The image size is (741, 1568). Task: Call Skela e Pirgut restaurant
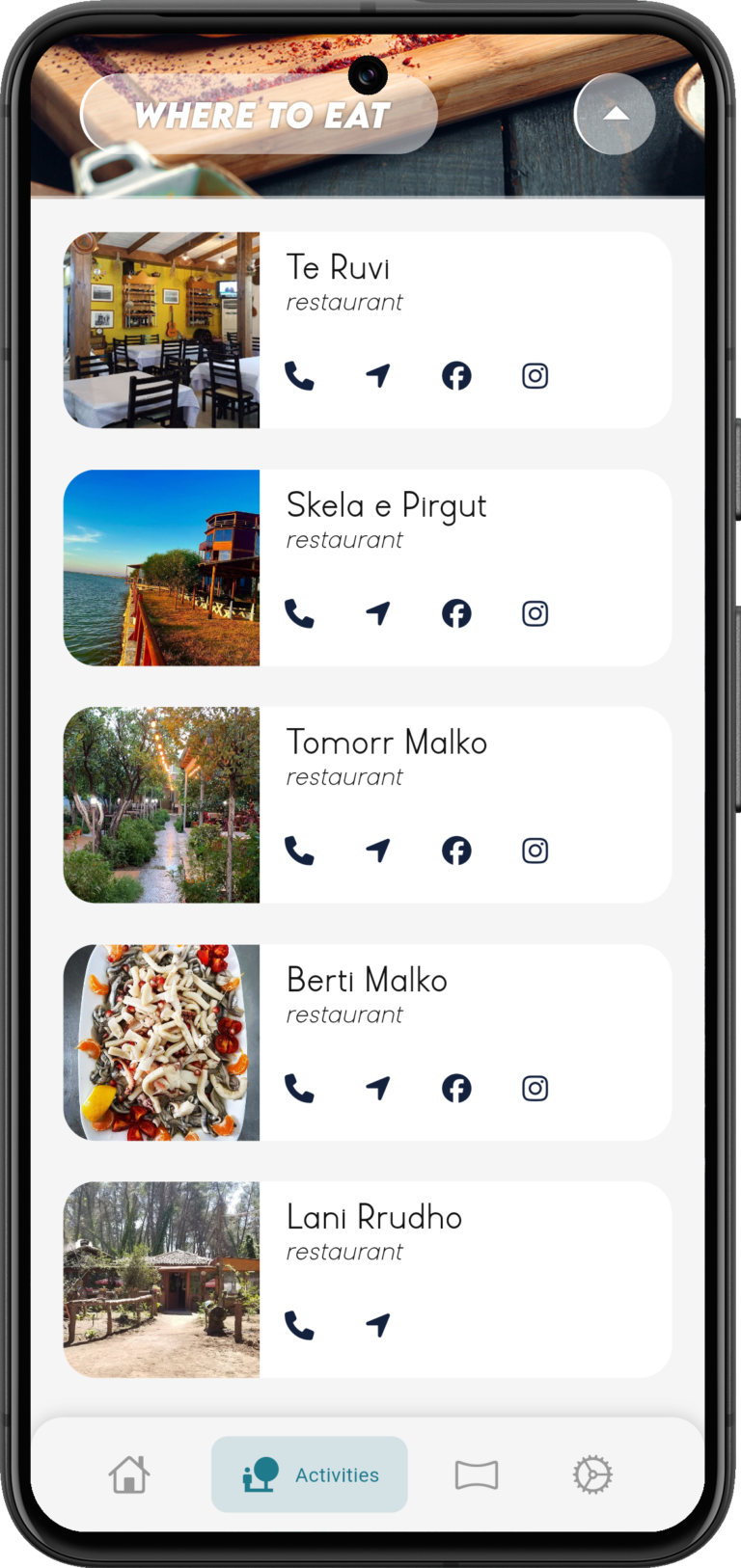(x=299, y=613)
